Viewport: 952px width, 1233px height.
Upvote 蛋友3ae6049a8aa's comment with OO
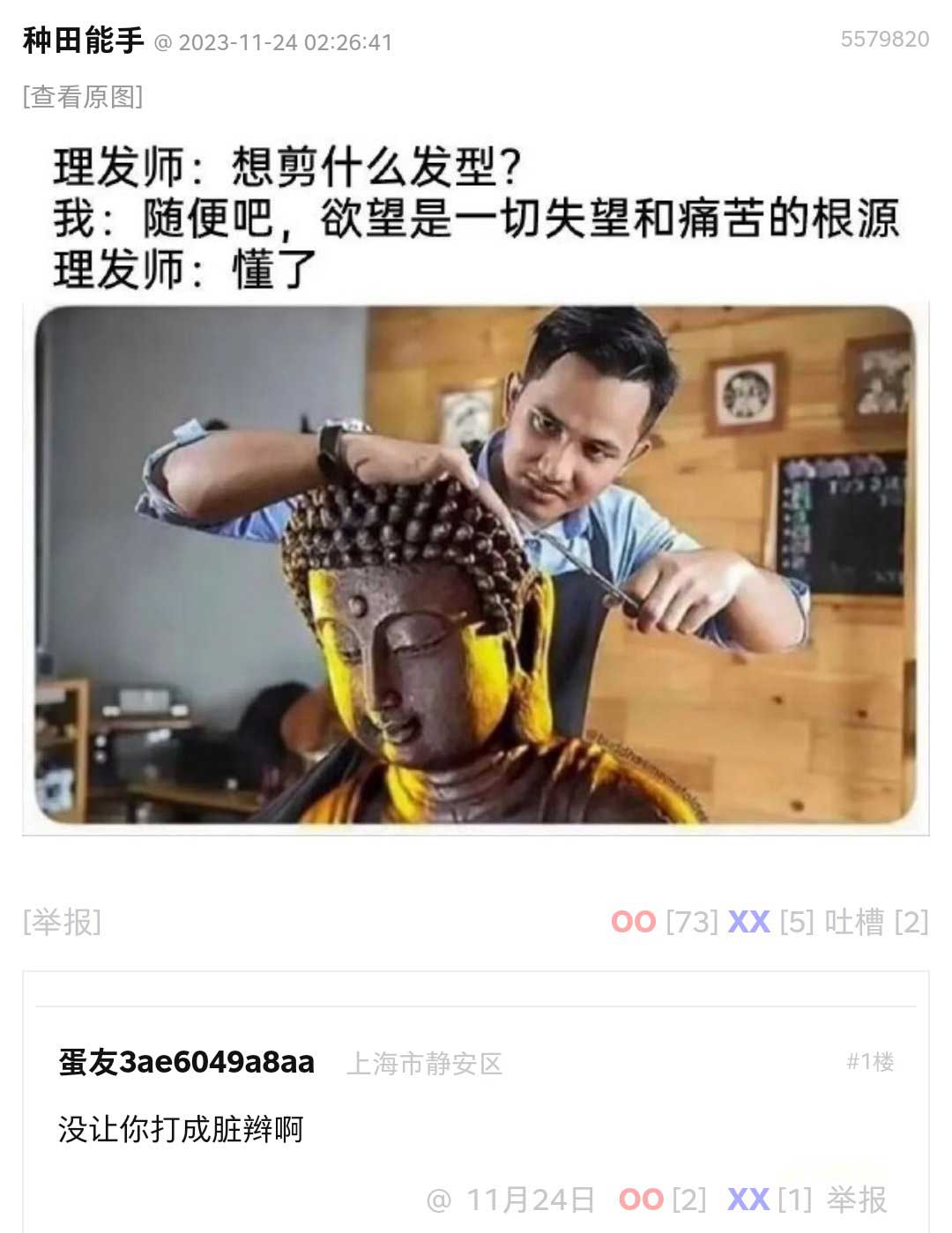click(641, 1200)
